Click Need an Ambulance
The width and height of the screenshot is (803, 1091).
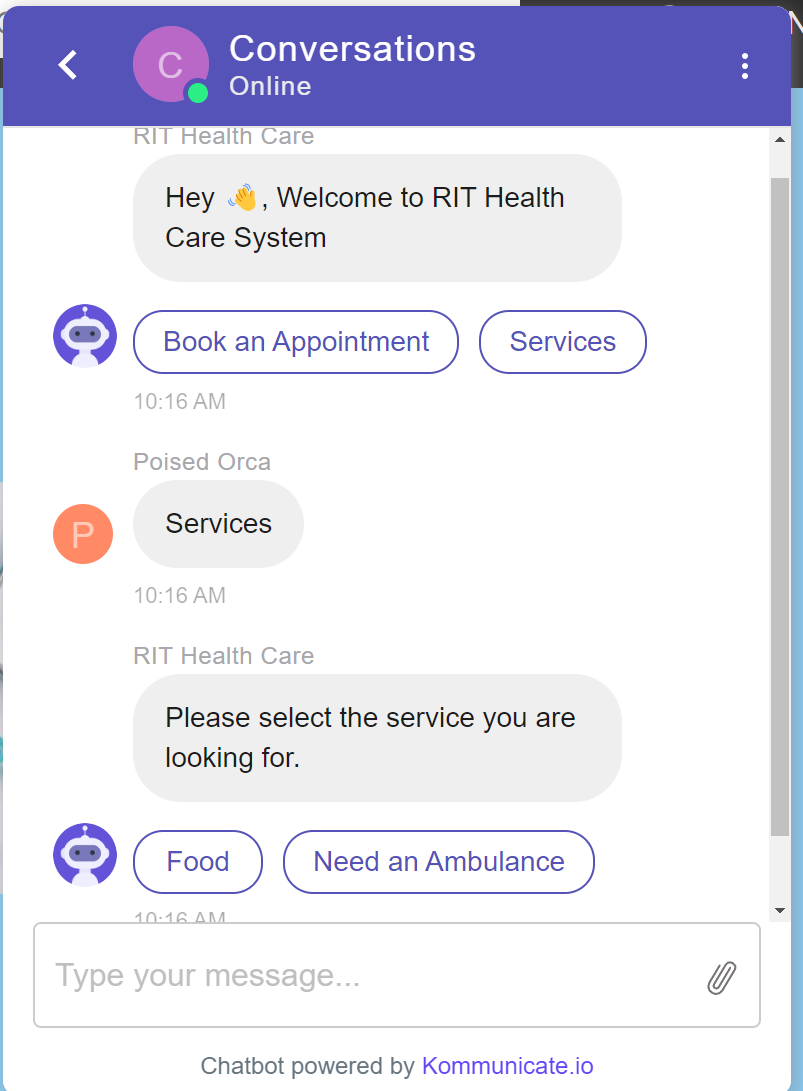[438, 861]
